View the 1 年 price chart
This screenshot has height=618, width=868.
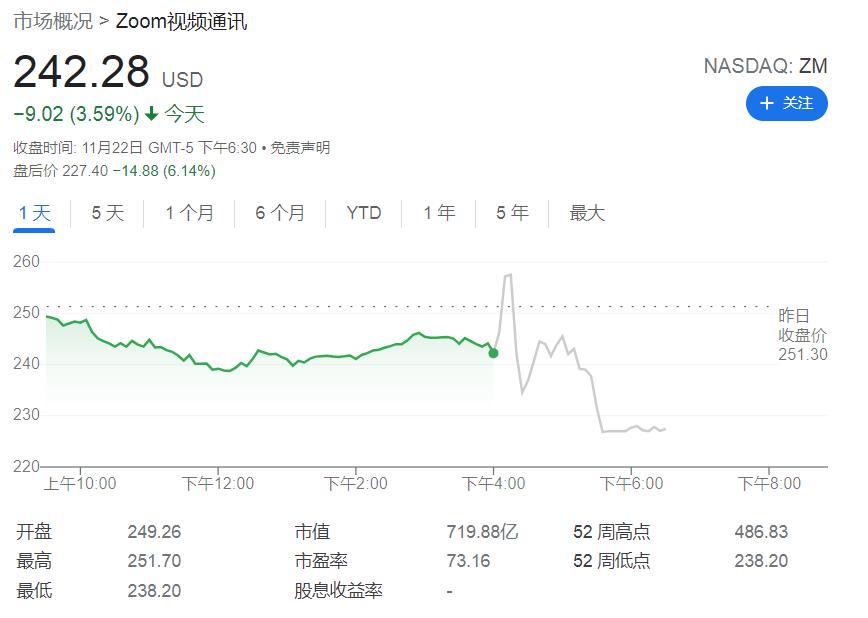tap(439, 213)
